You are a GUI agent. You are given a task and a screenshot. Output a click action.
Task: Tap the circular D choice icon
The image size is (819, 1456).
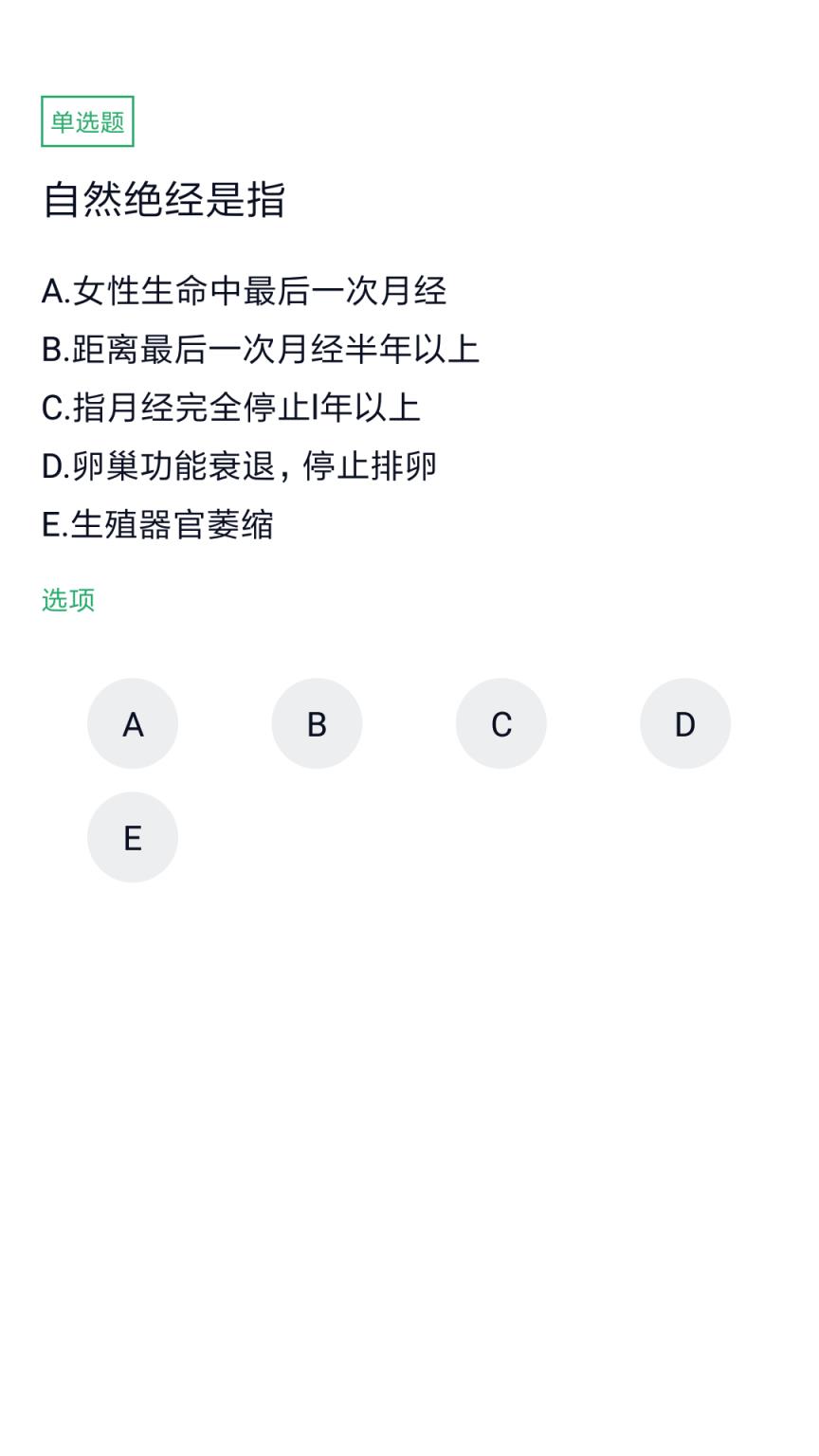click(685, 723)
